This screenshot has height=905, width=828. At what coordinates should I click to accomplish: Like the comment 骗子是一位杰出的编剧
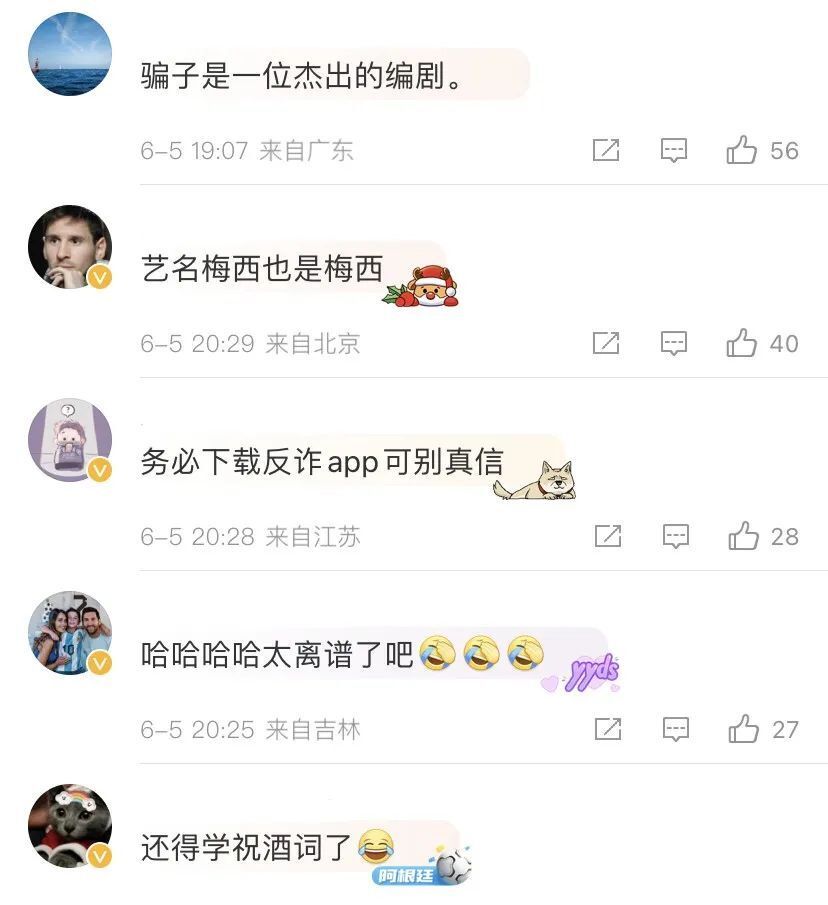click(742, 151)
